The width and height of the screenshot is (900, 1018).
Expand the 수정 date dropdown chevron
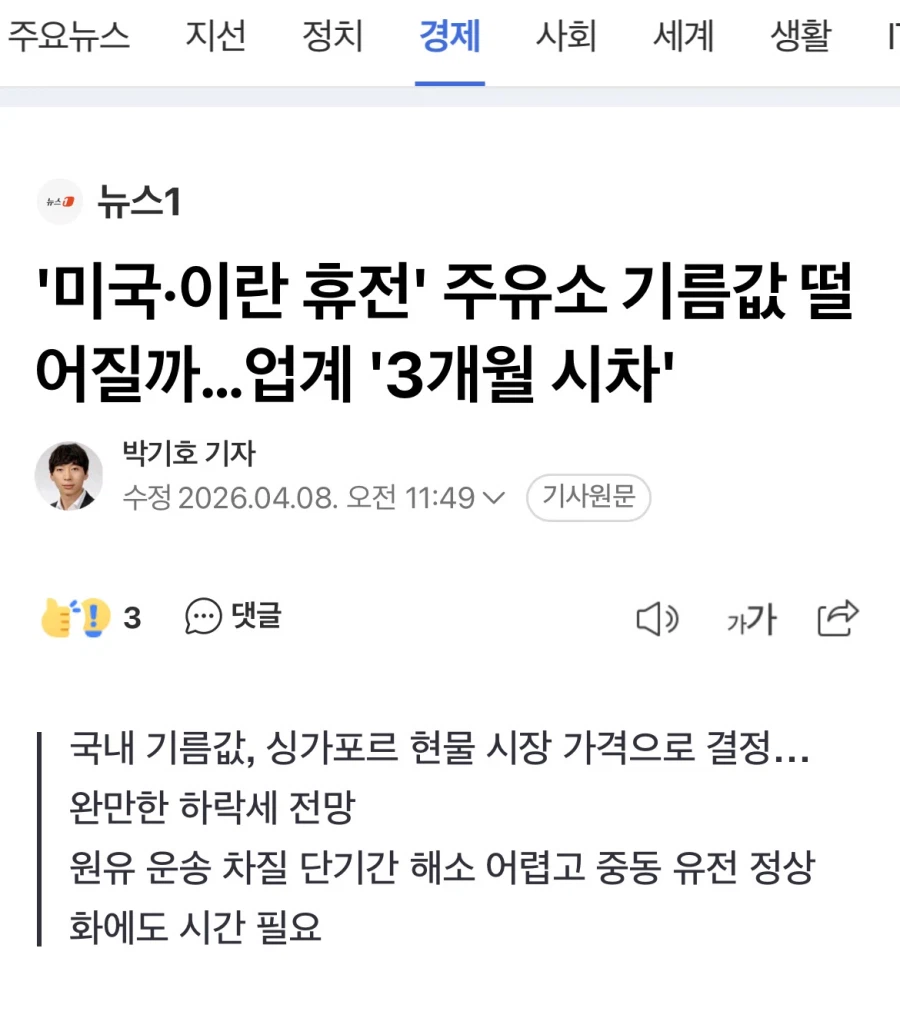(494, 498)
